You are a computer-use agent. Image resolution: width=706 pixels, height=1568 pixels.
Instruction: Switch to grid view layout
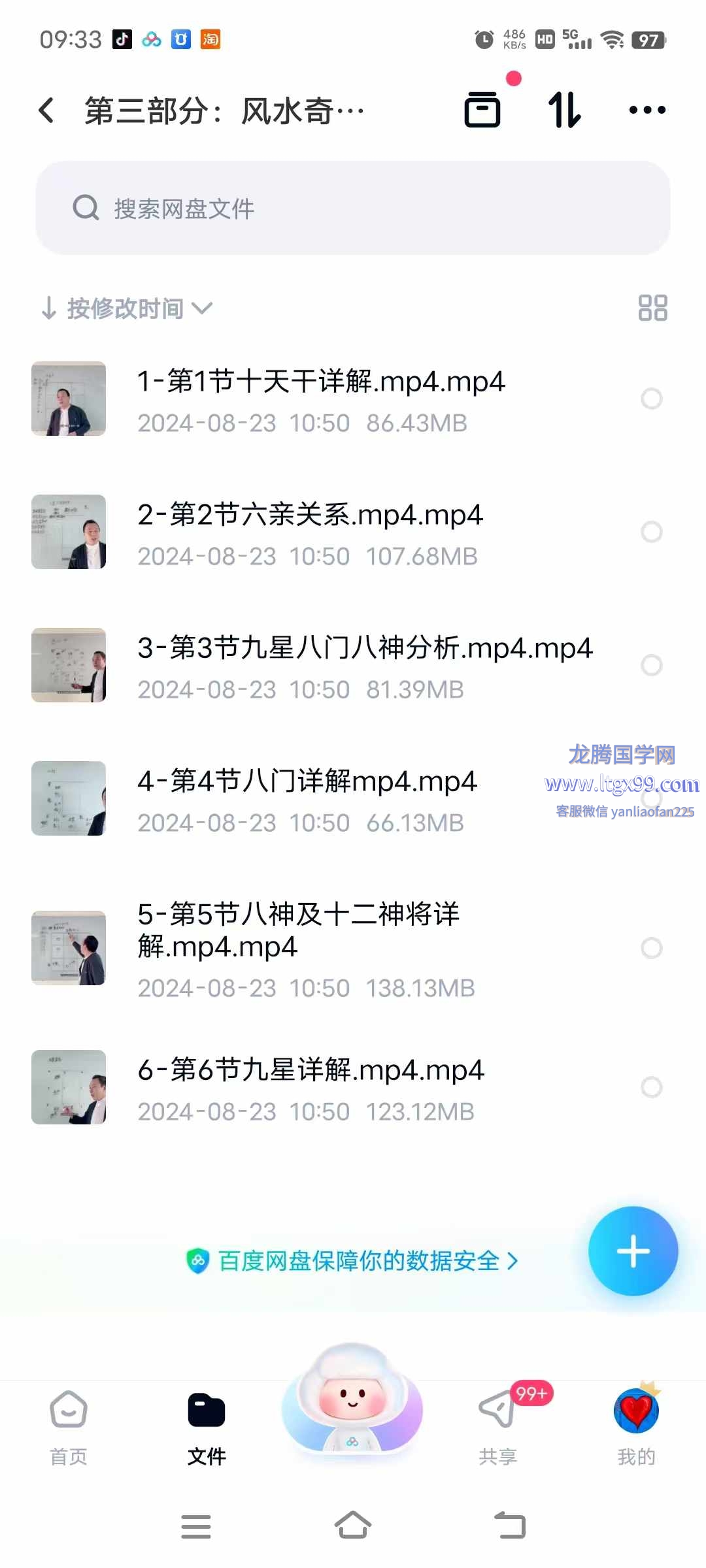[652, 308]
